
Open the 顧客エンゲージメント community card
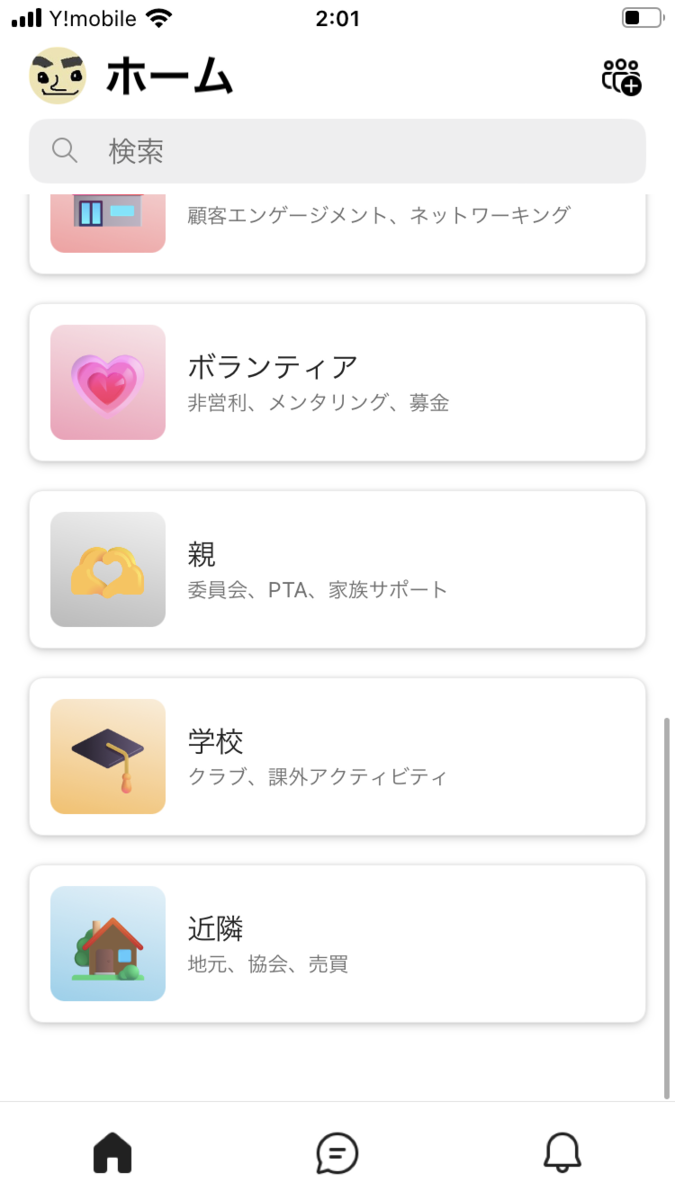(x=337, y=230)
